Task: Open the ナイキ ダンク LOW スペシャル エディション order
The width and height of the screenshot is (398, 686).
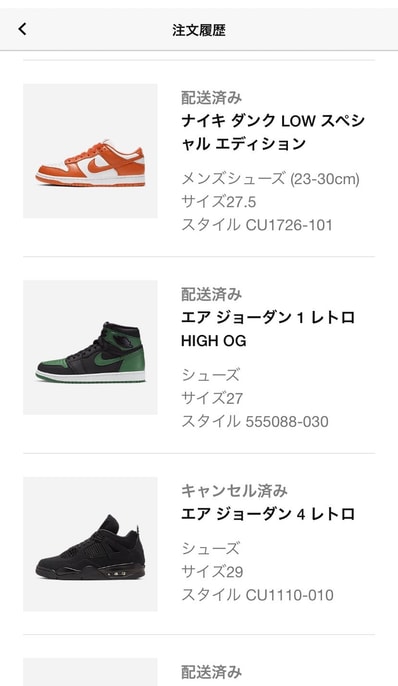Action: coord(199,158)
